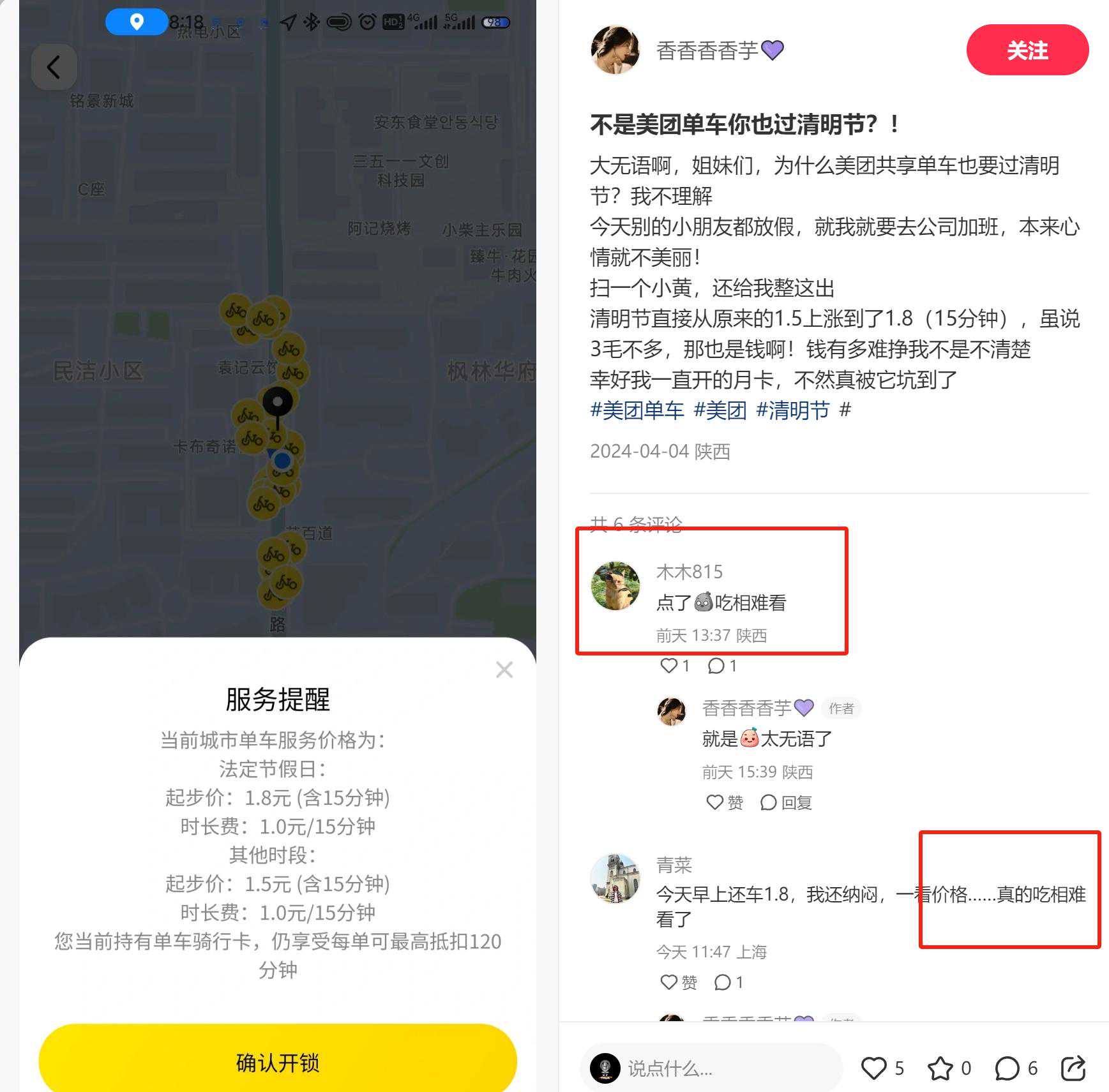Open 青菜's profile picture

(615, 878)
